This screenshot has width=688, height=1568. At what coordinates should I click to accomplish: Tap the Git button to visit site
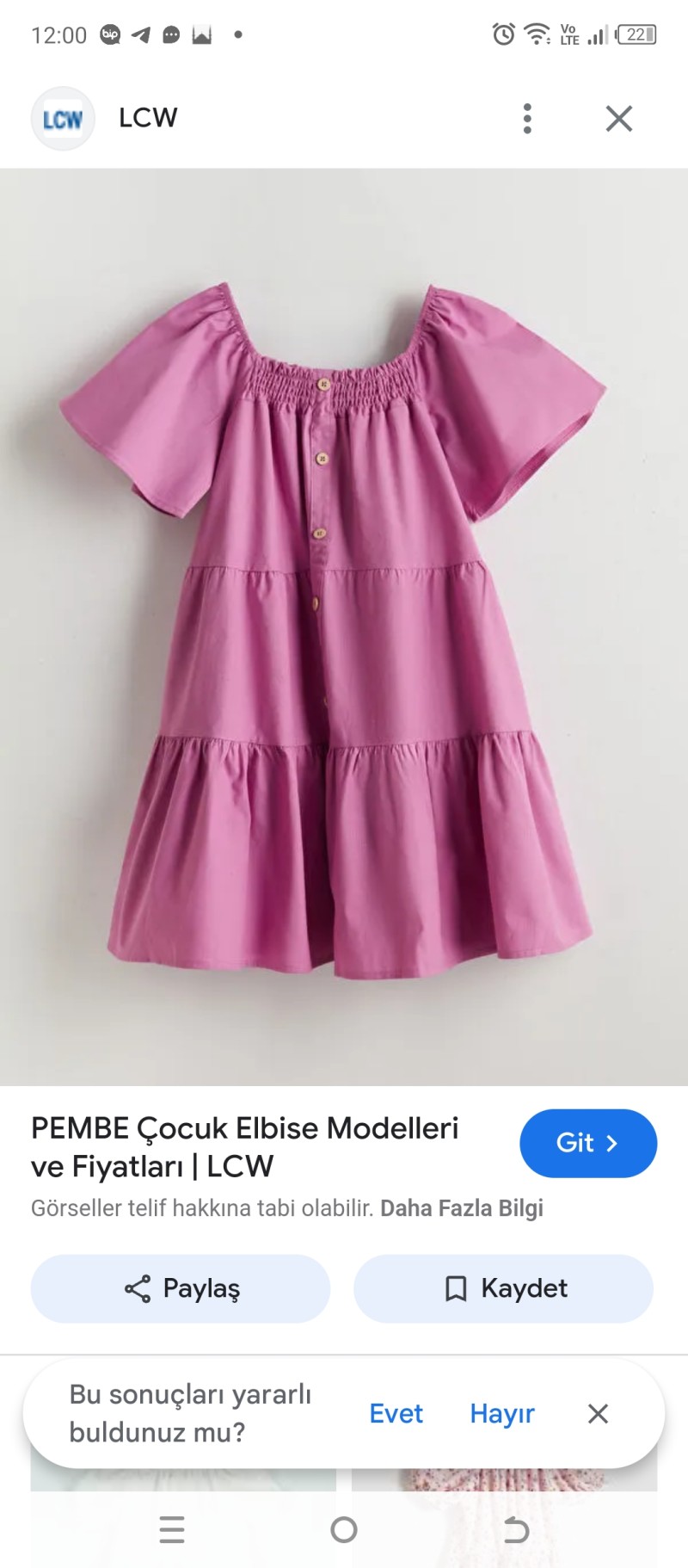pos(587,1143)
